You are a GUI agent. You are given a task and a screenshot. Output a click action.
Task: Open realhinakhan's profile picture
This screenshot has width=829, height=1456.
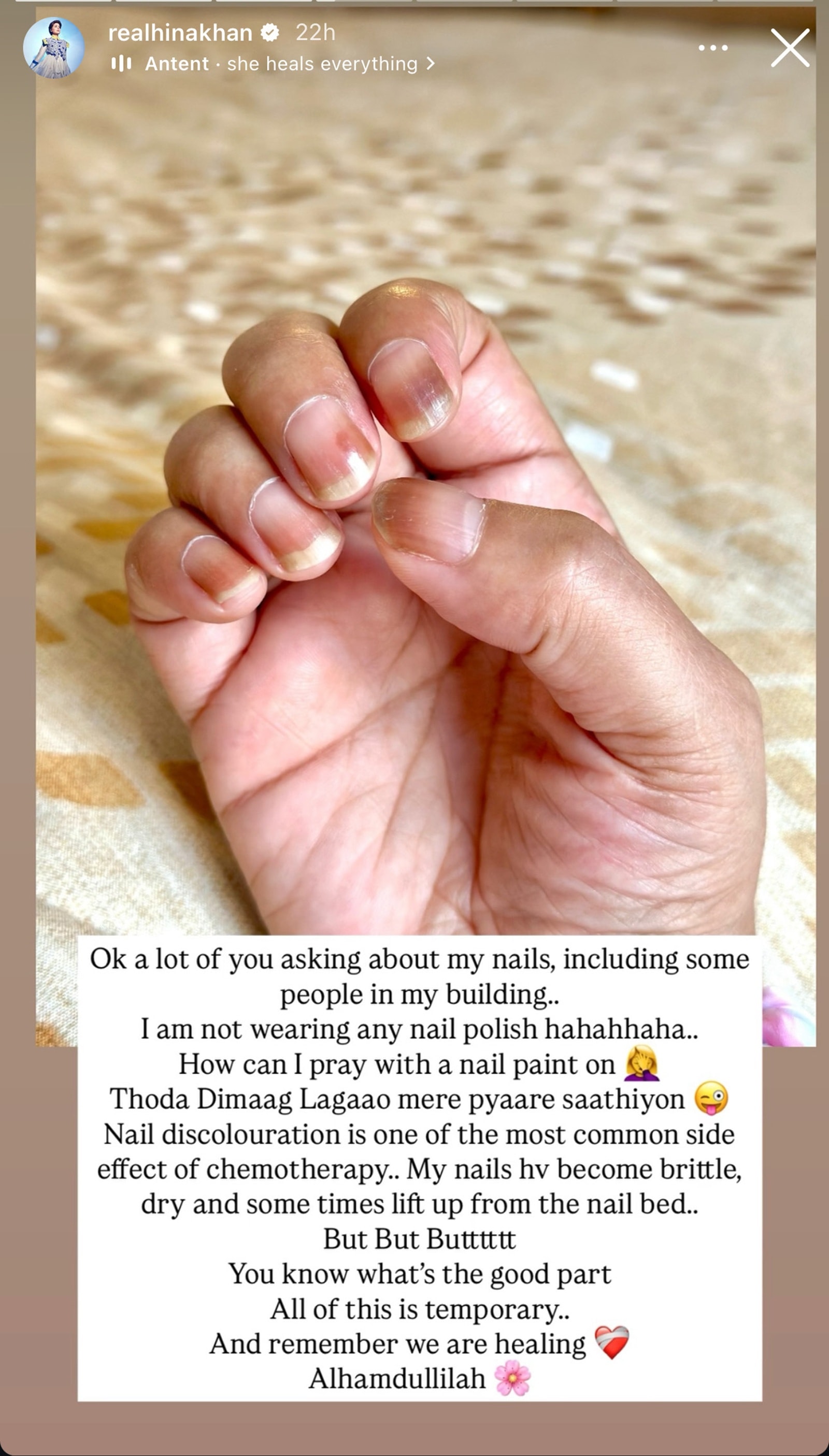(x=53, y=48)
